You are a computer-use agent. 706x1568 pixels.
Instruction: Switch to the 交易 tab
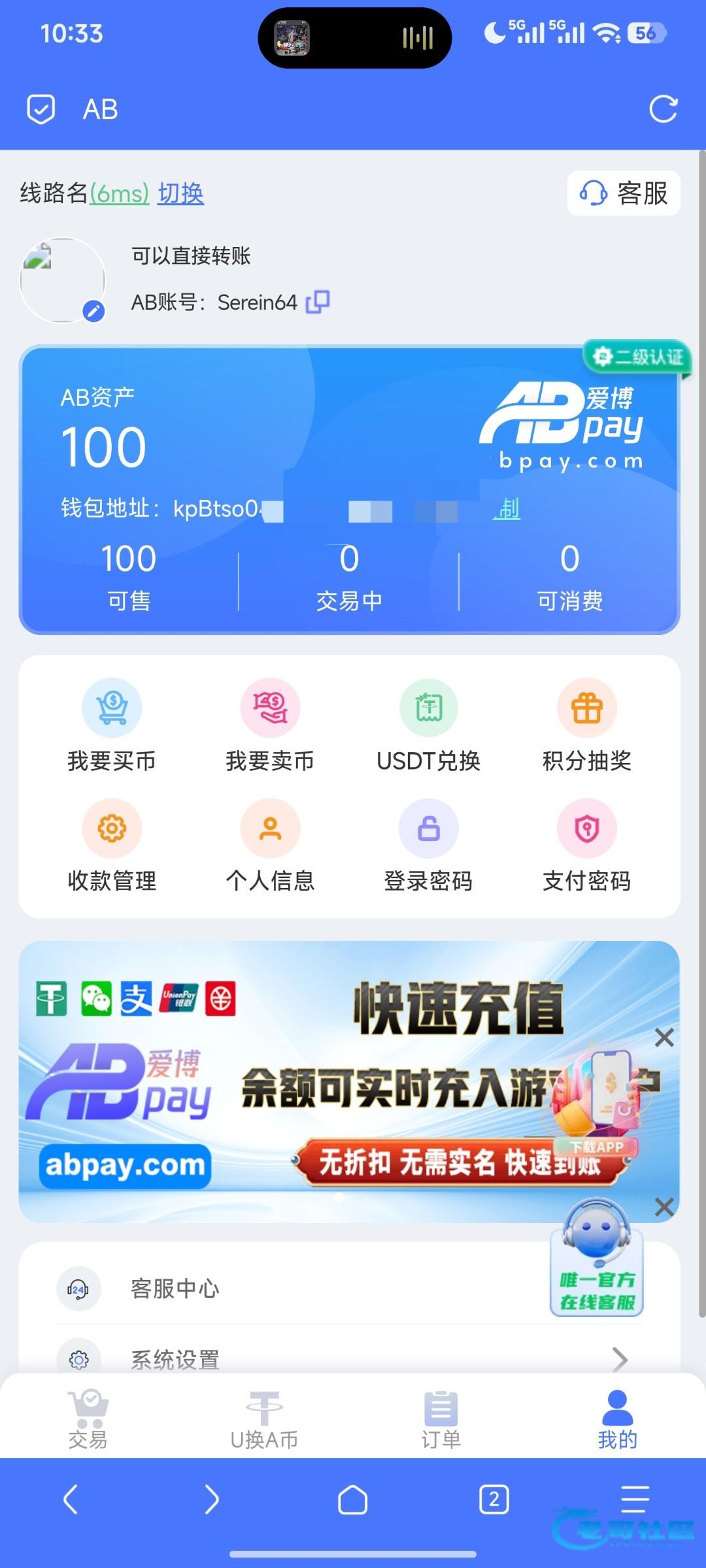(x=88, y=1419)
